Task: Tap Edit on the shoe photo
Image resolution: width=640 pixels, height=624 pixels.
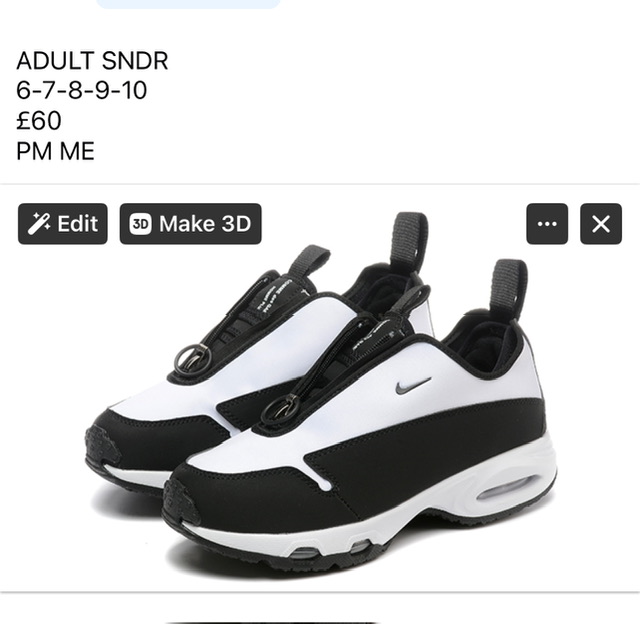Action: tap(62, 224)
